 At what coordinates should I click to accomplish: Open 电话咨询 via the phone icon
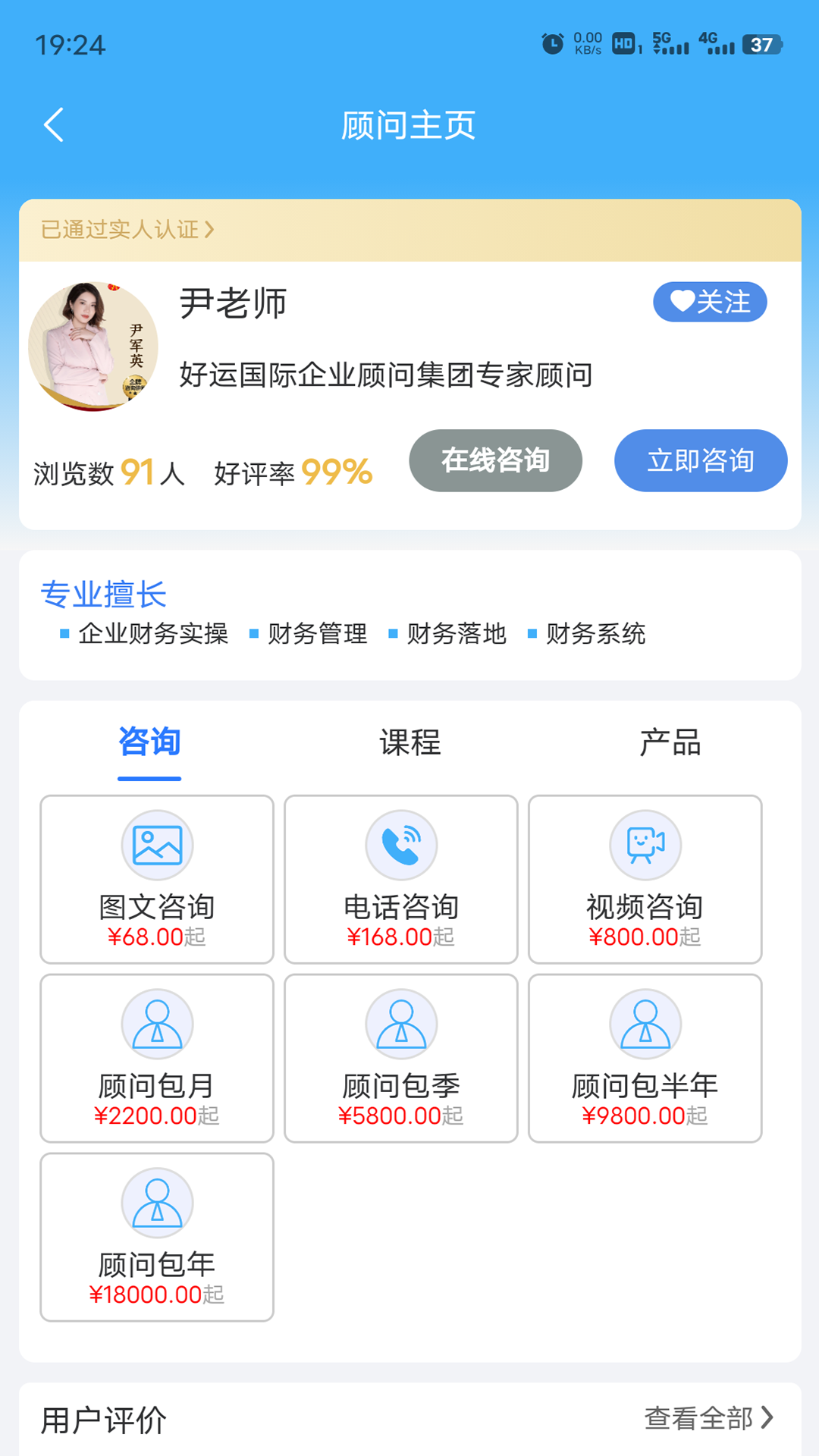coord(400,844)
